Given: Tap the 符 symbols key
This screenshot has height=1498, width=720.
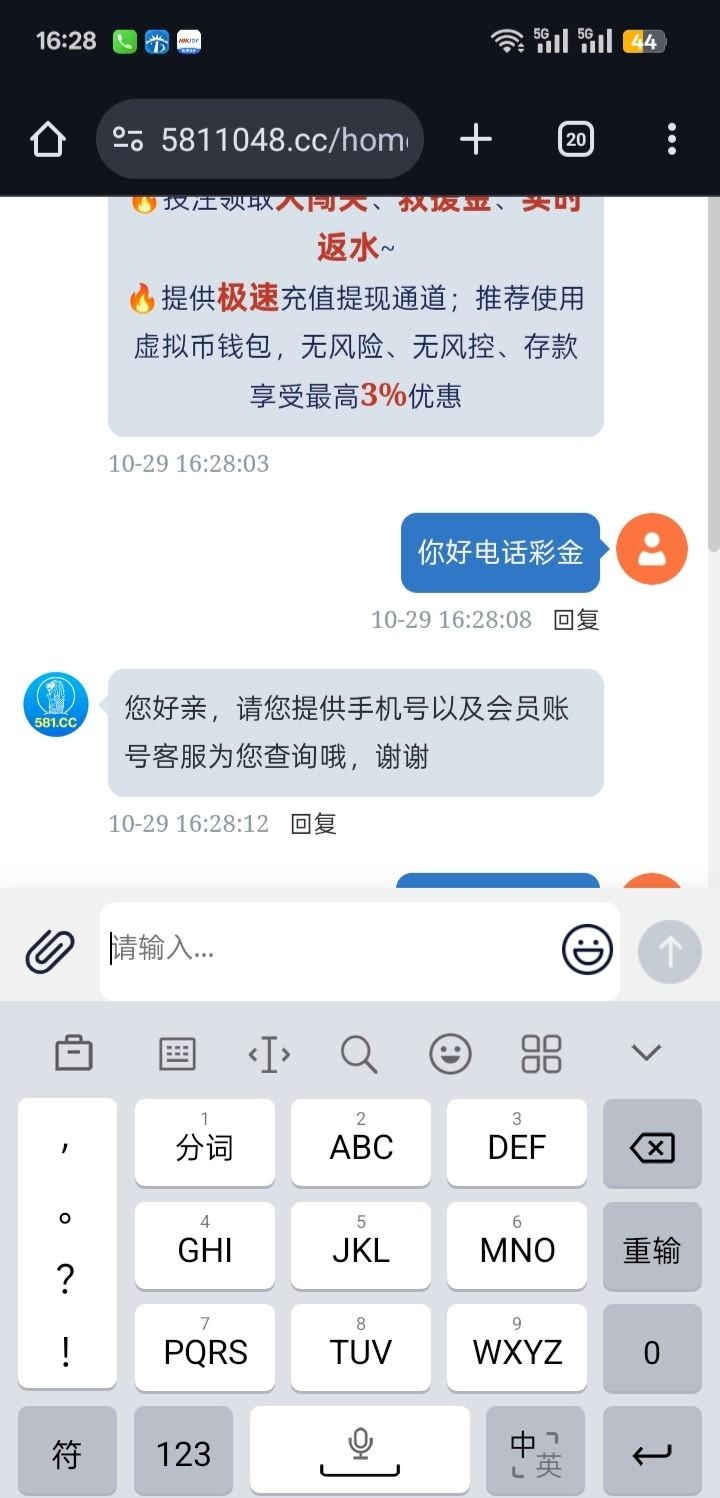Looking at the screenshot, I should click(66, 1453).
